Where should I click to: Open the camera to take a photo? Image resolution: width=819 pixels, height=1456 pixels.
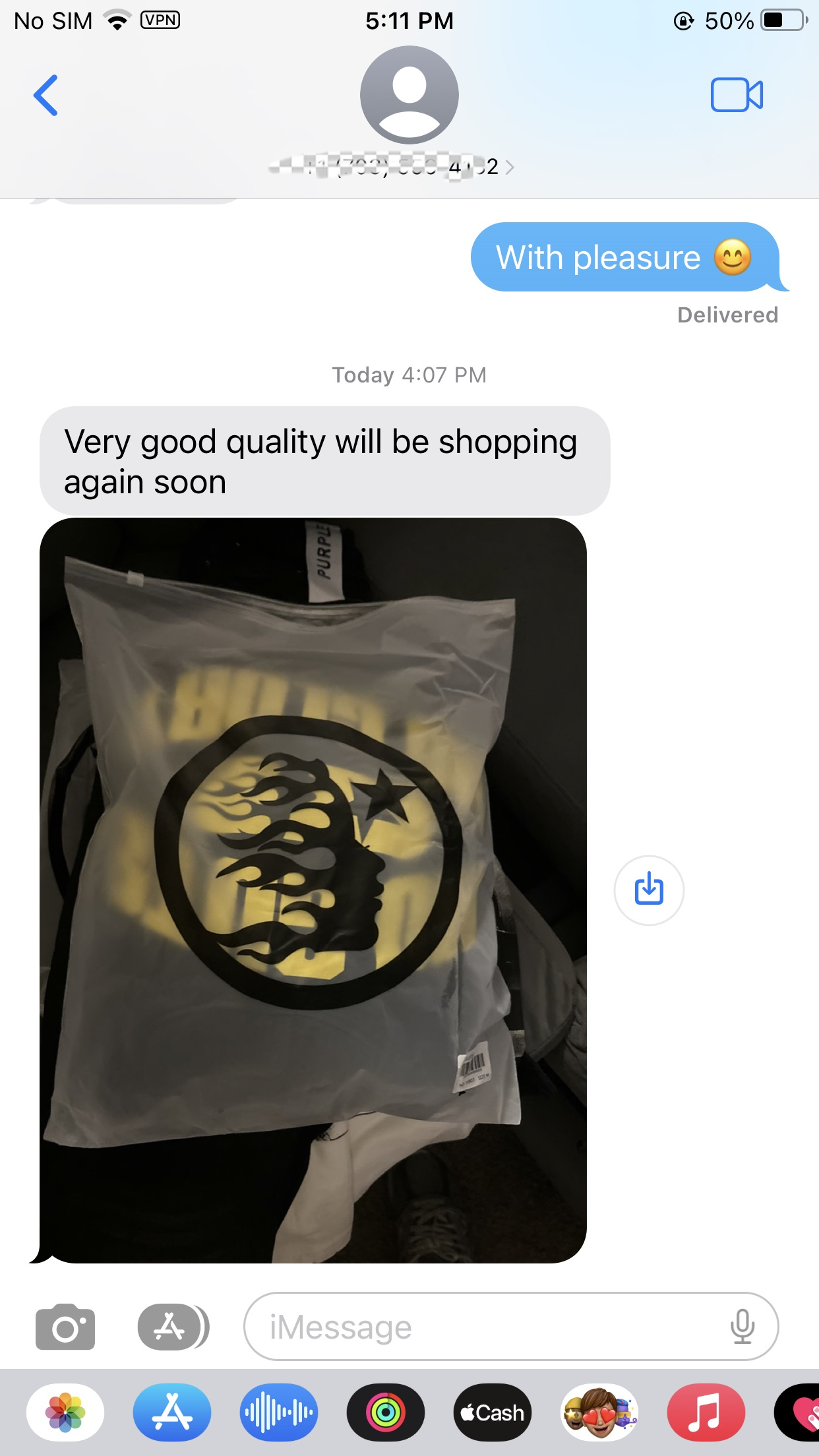coord(65,1327)
